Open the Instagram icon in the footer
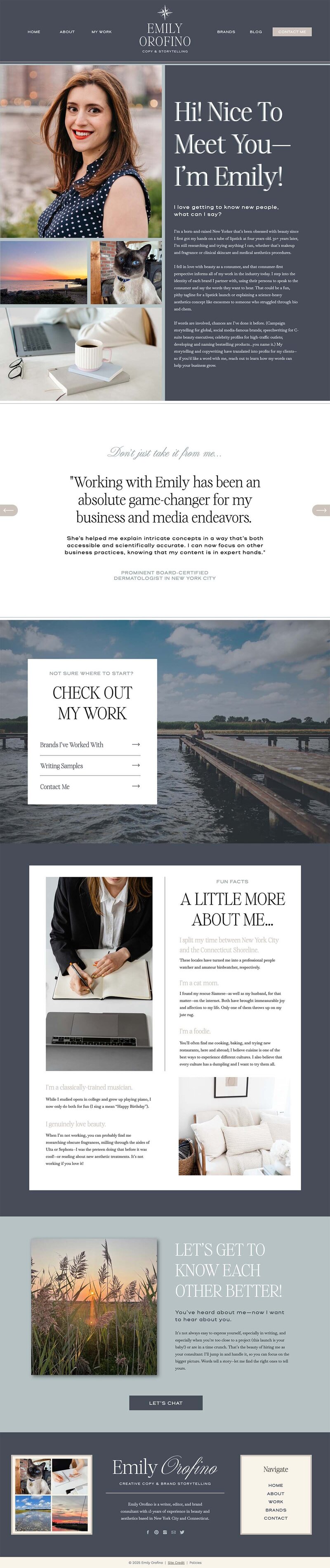This screenshot has height=1568, width=330. coord(165,1532)
